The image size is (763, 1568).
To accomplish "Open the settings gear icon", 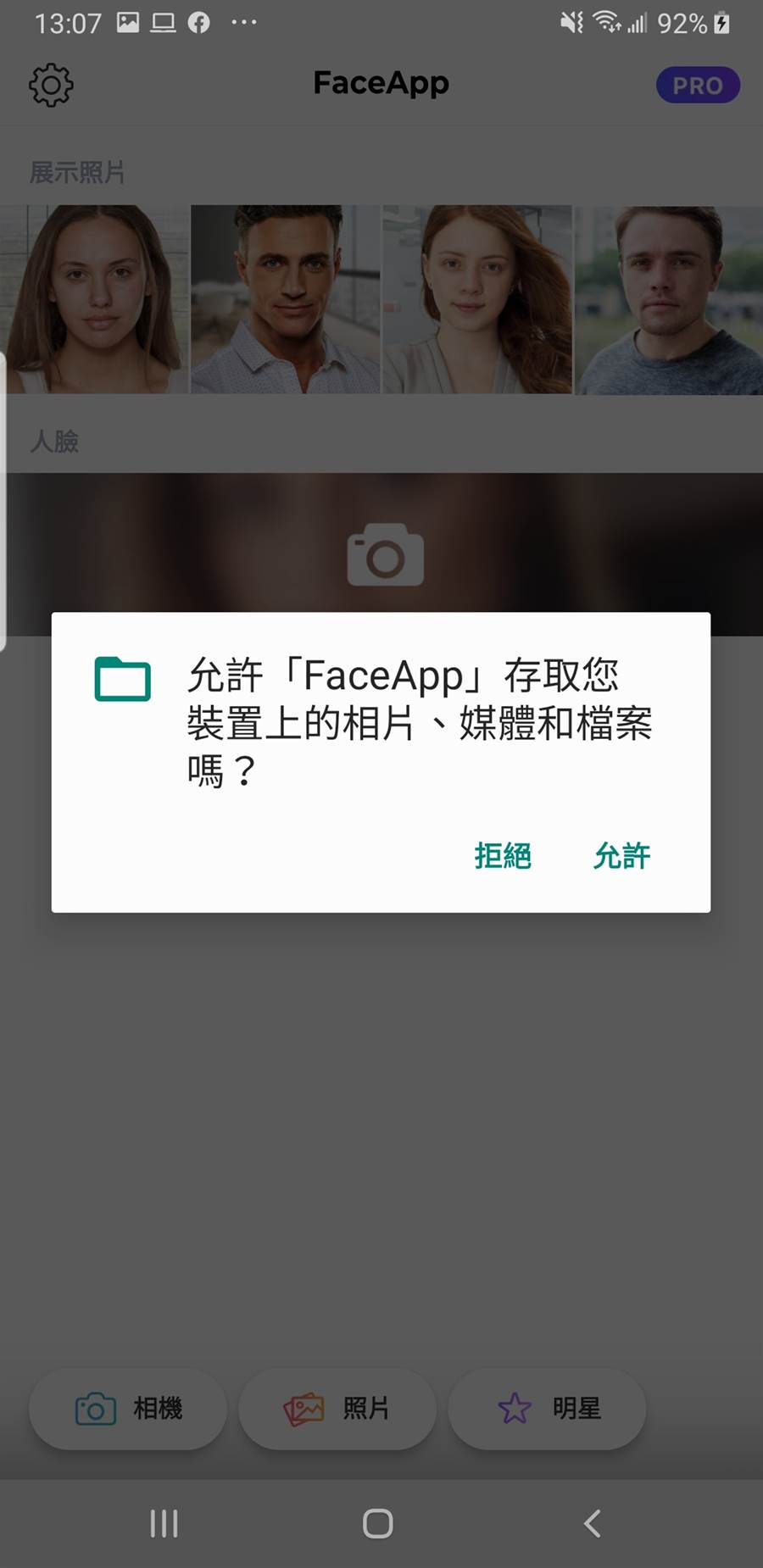I will (x=52, y=85).
